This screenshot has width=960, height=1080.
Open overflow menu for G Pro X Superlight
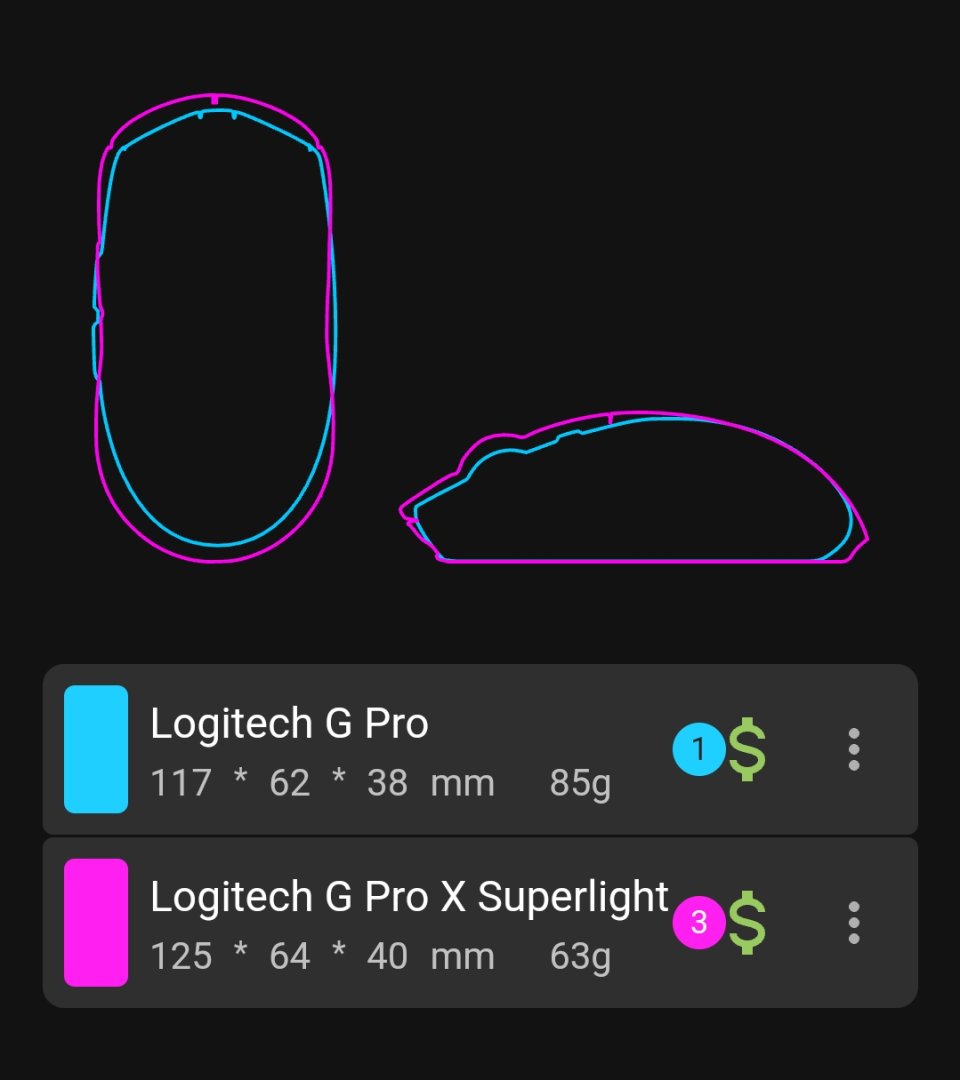coord(853,923)
